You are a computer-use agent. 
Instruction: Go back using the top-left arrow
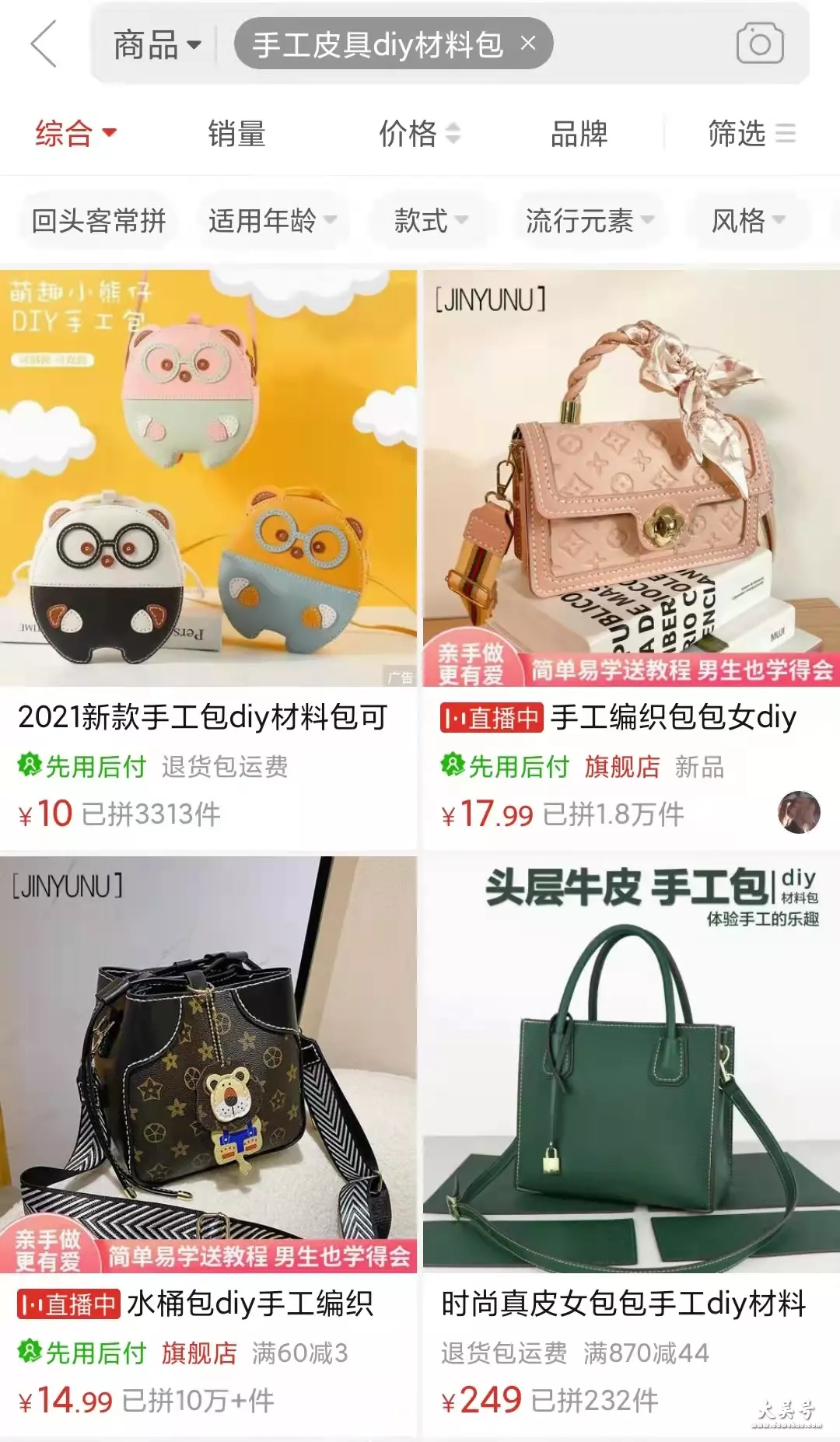(44, 44)
